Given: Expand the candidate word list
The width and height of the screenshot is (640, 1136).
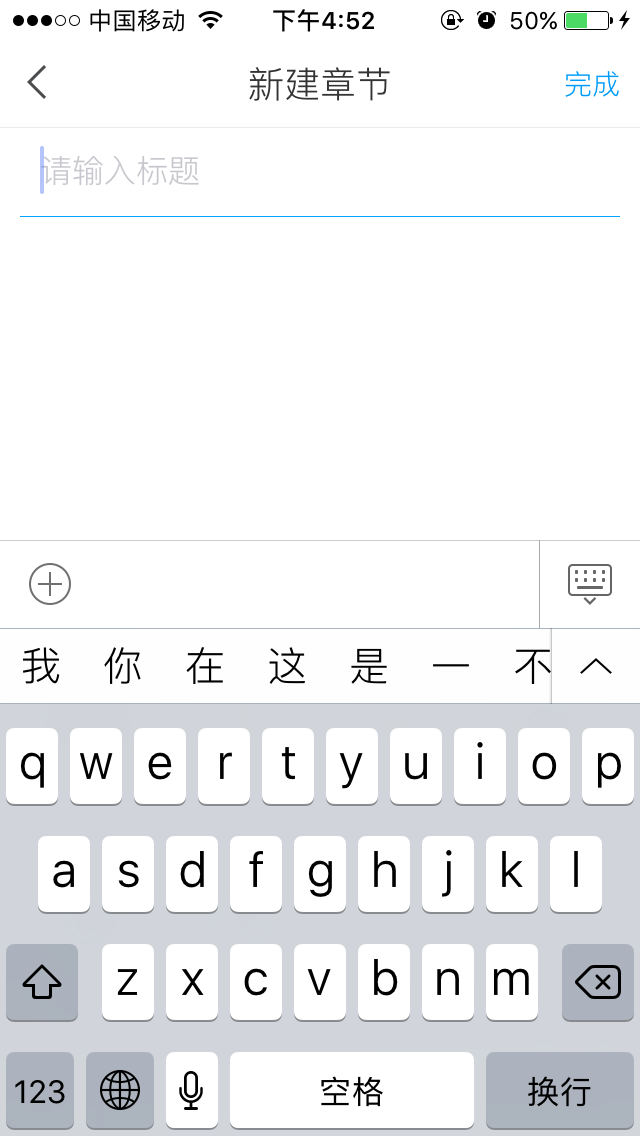Looking at the screenshot, I should (596, 667).
